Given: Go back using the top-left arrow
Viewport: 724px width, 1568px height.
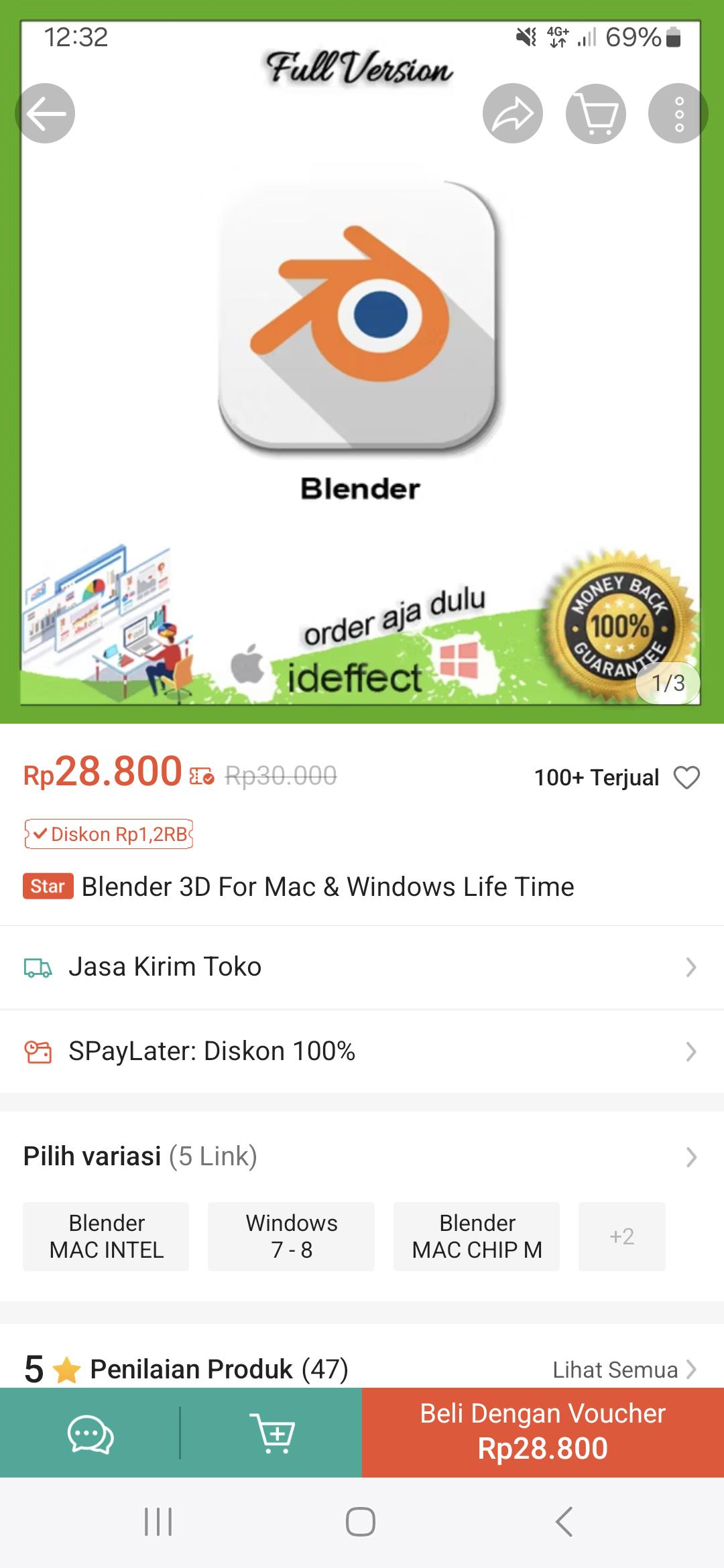Looking at the screenshot, I should 45,113.
